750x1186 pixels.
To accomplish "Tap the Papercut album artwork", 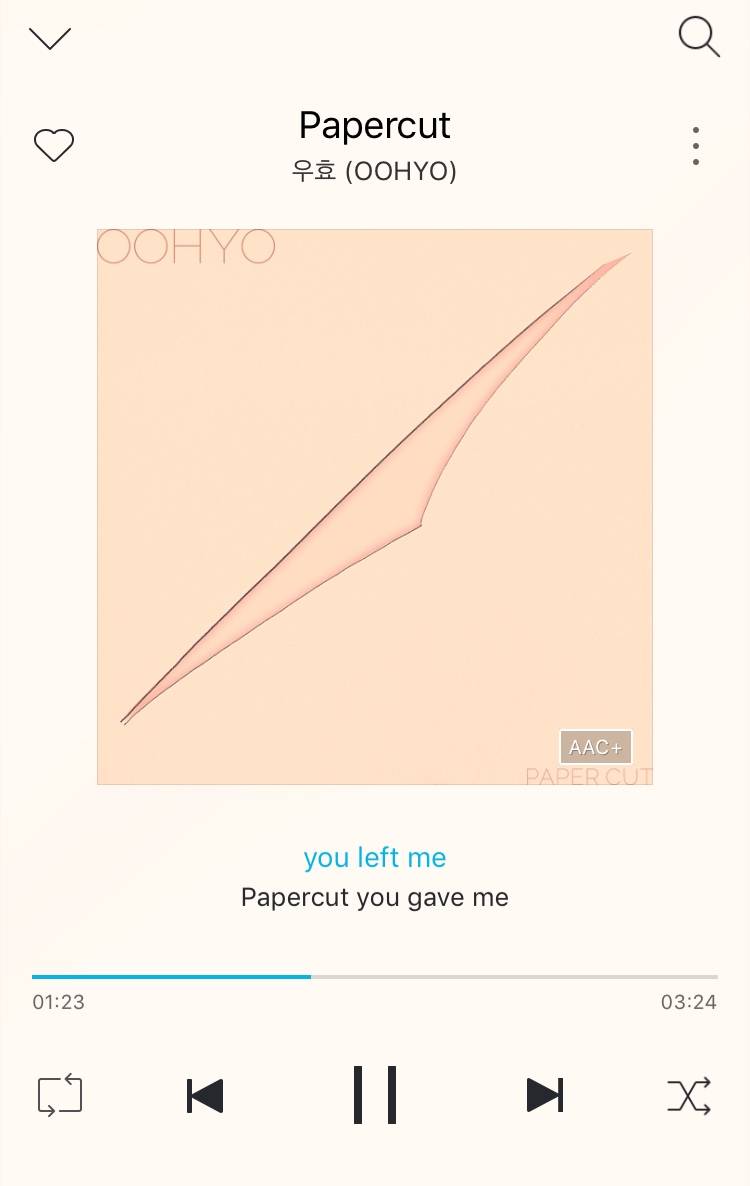I will [374, 505].
